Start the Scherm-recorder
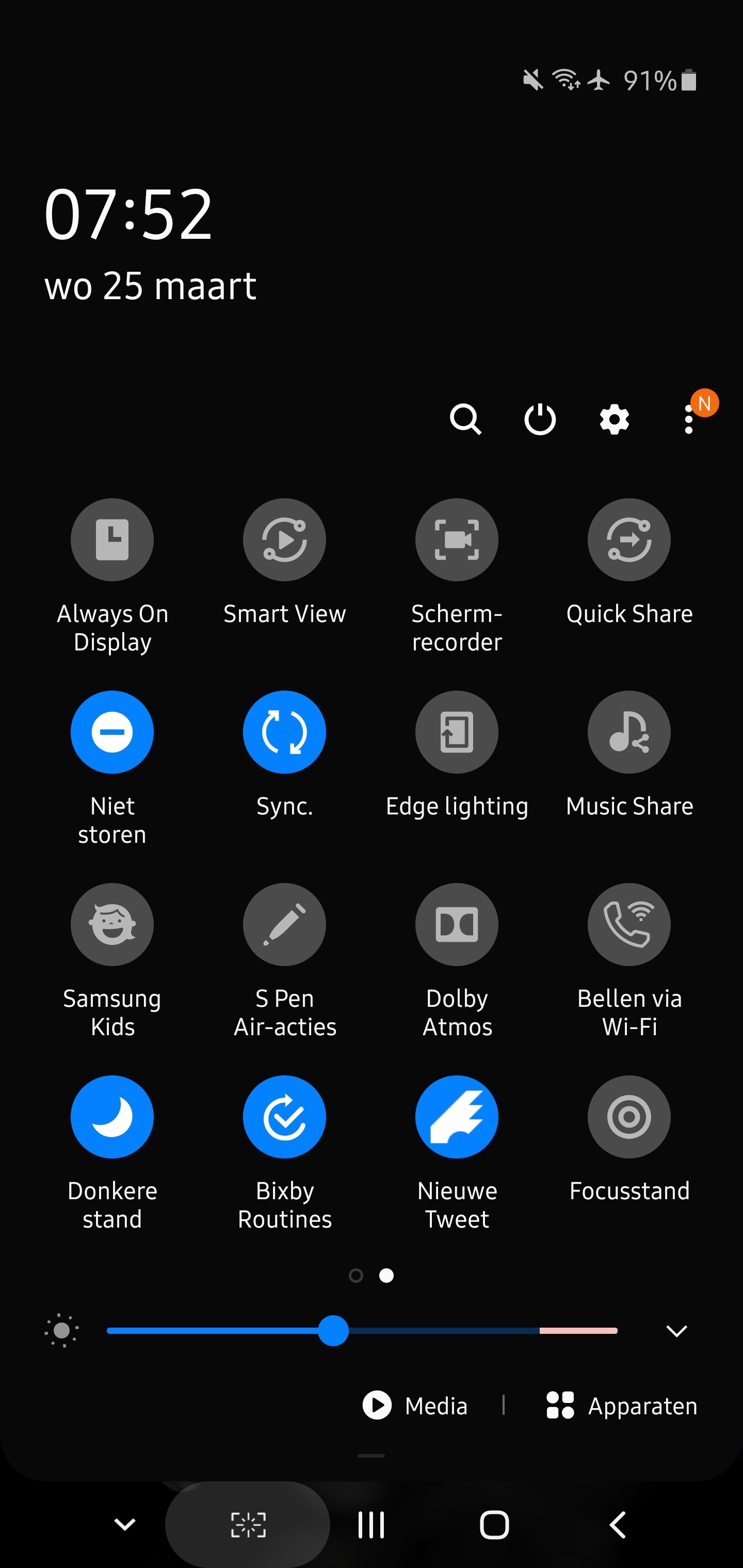Image resolution: width=743 pixels, height=1568 pixels. pos(457,540)
